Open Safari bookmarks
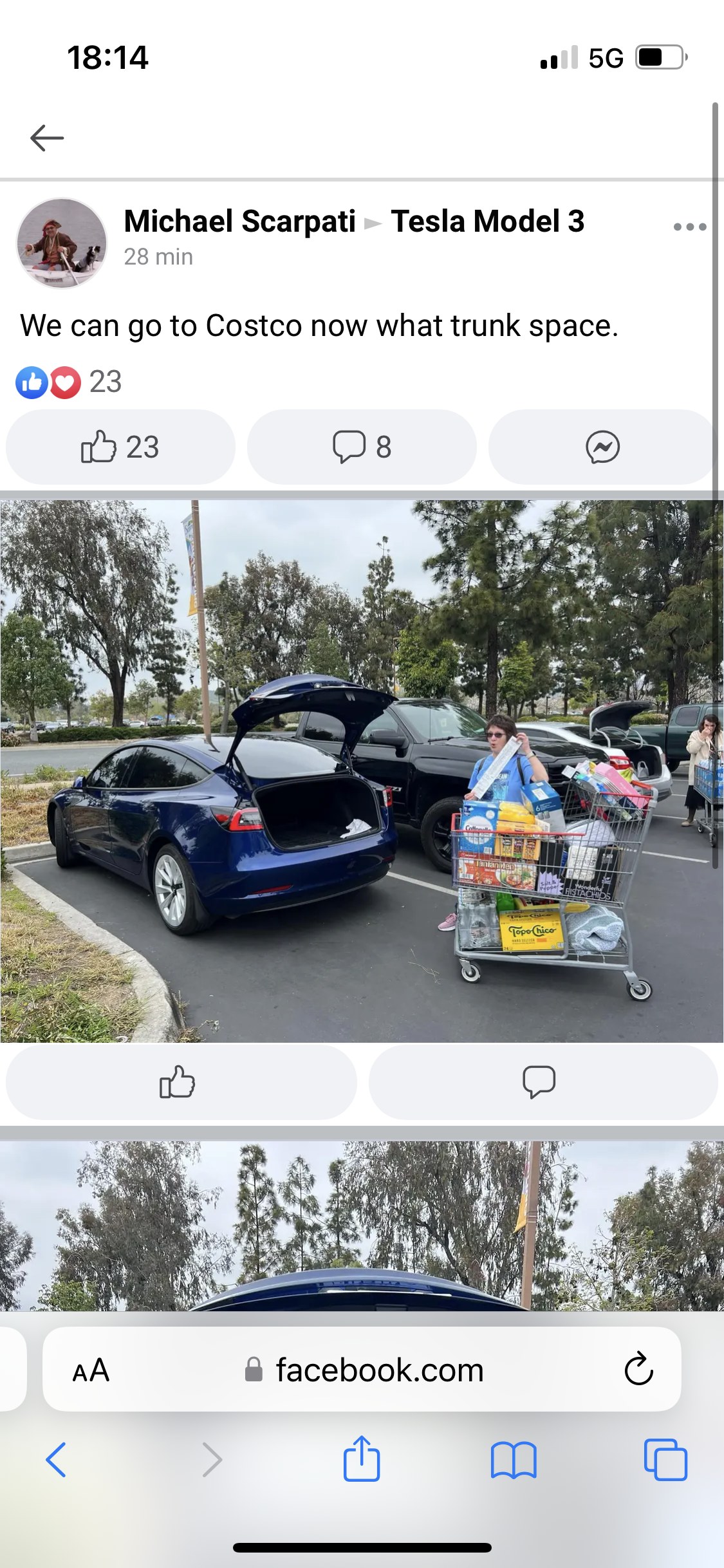This screenshot has width=724, height=1568. (x=514, y=1460)
